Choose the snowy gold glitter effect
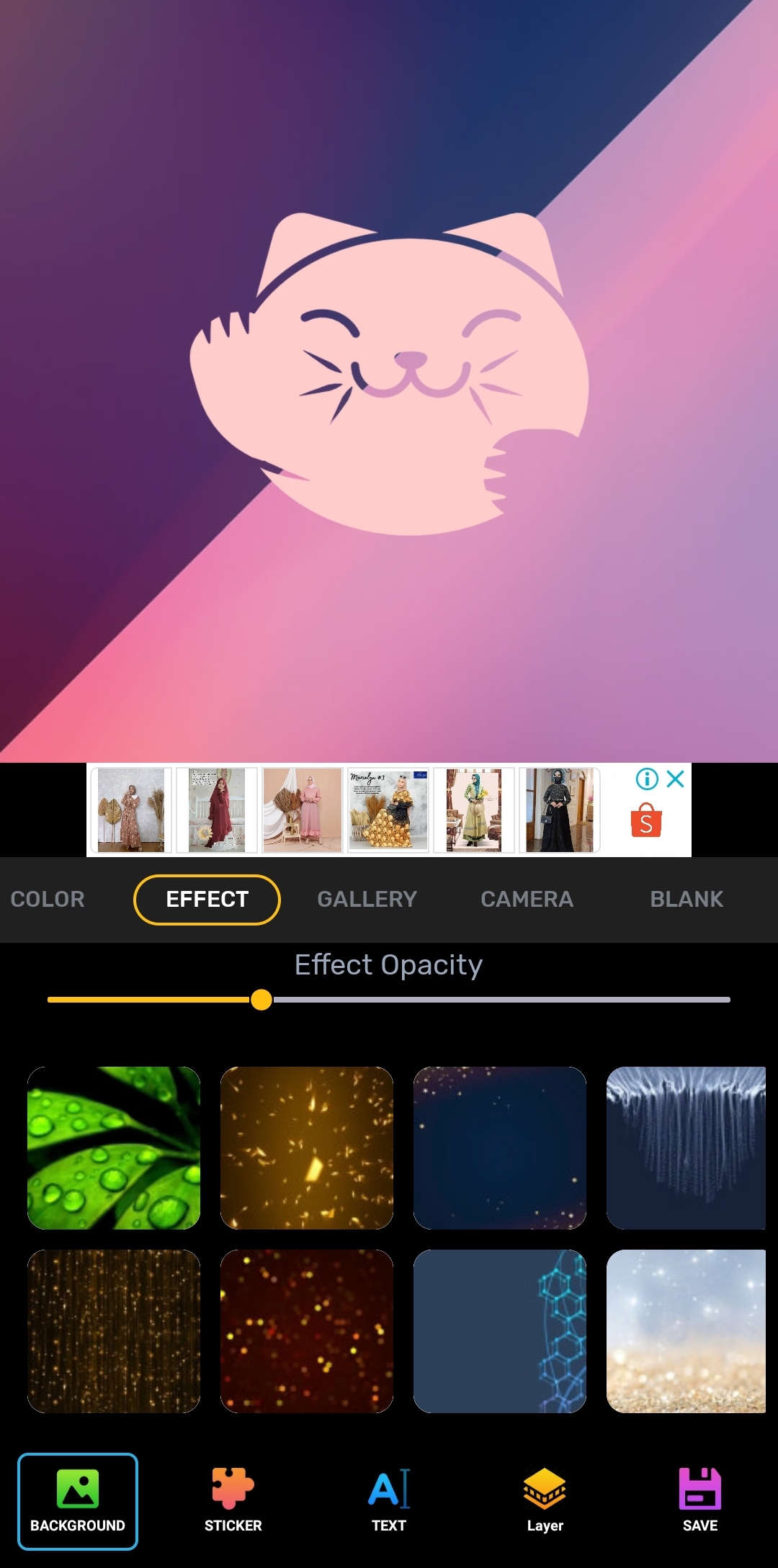Screen dimensions: 778x1568 pyautogui.click(x=686, y=1330)
